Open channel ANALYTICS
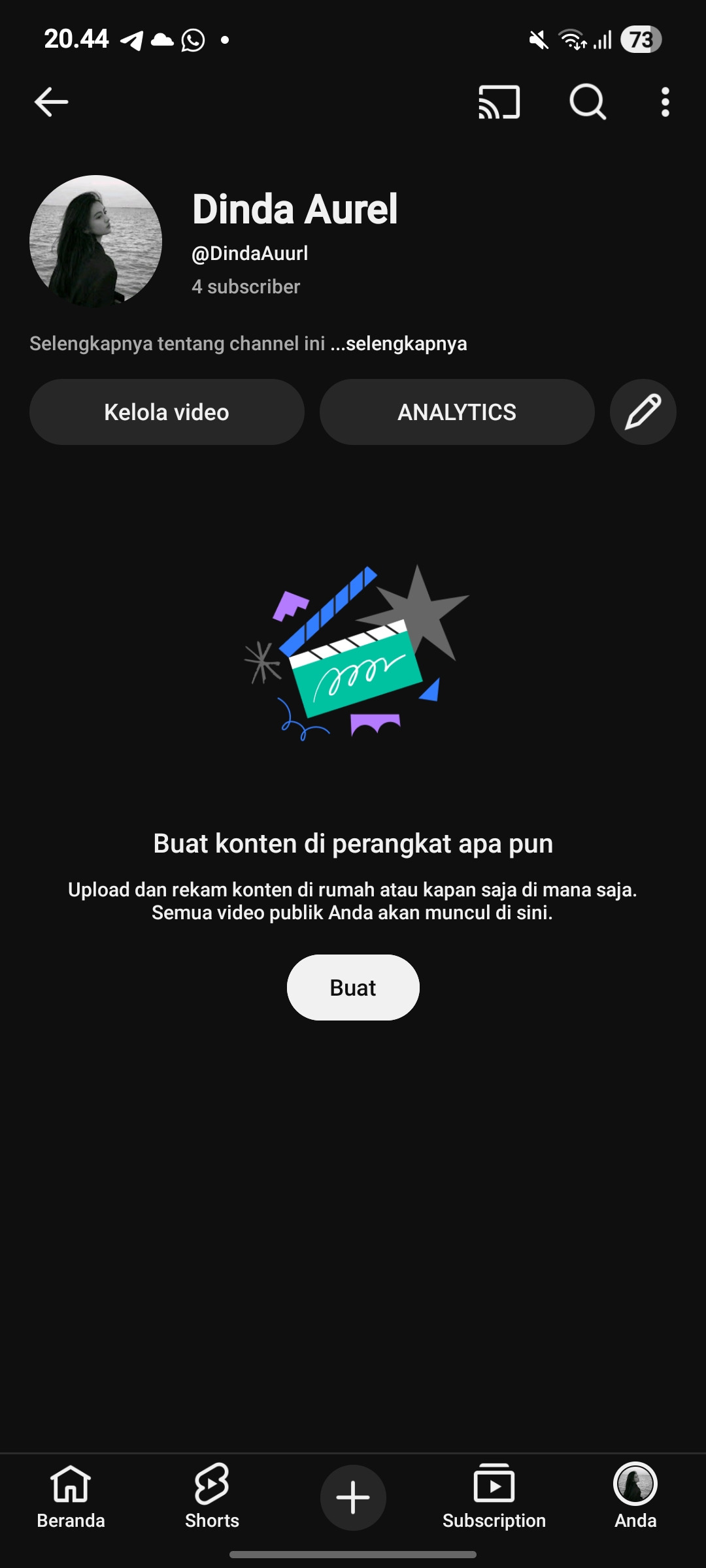Image resolution: width=706 pixels, height=1568 pixels. pos(457,412)
